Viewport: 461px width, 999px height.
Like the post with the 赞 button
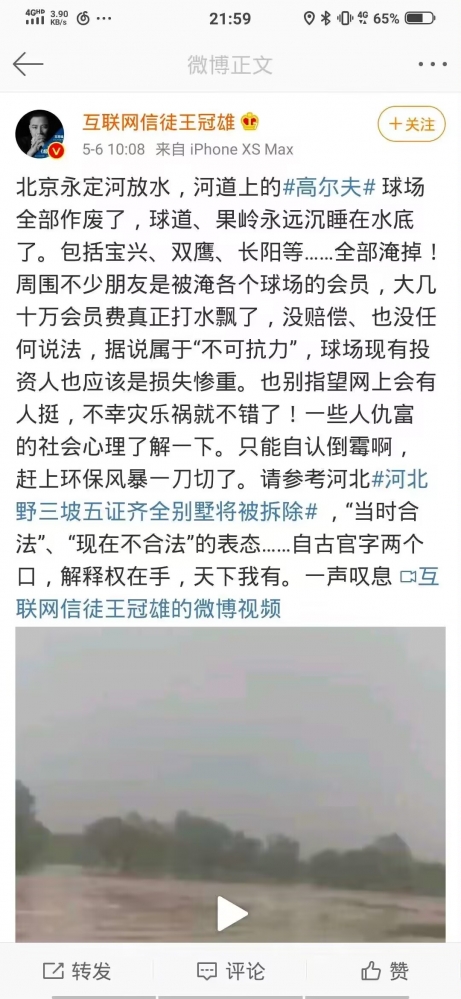[384, 970]
